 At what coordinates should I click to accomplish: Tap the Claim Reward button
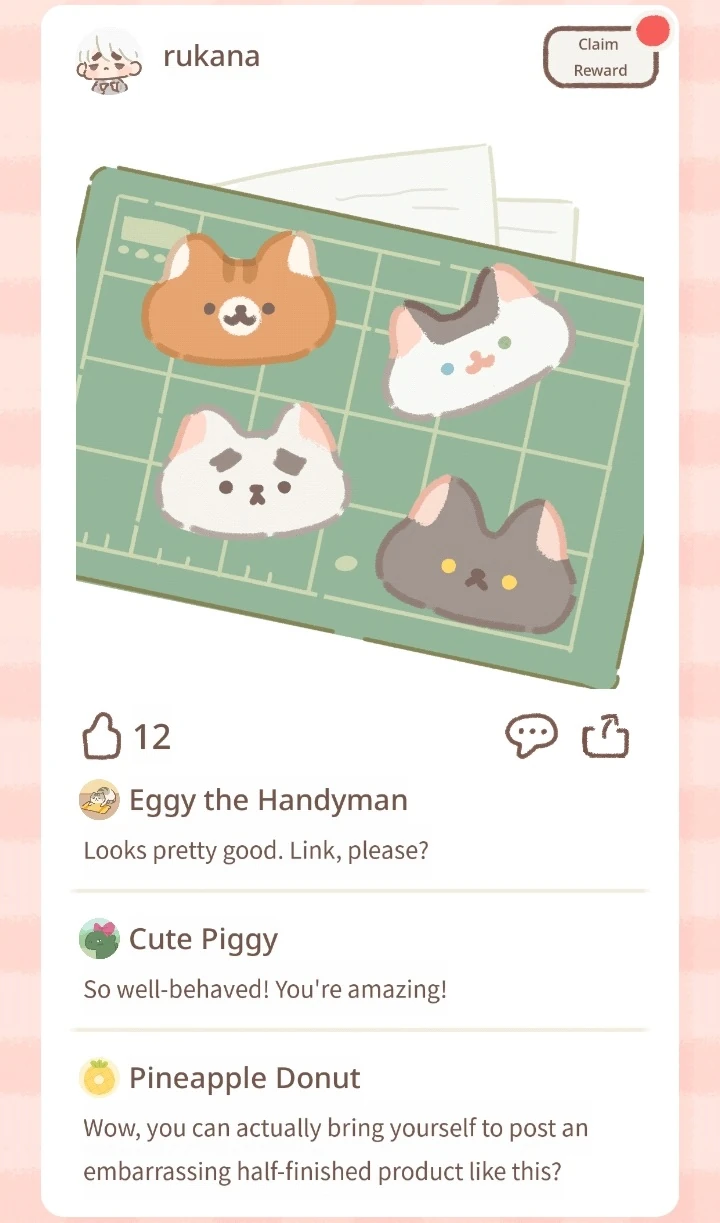(x=601, y=57)
